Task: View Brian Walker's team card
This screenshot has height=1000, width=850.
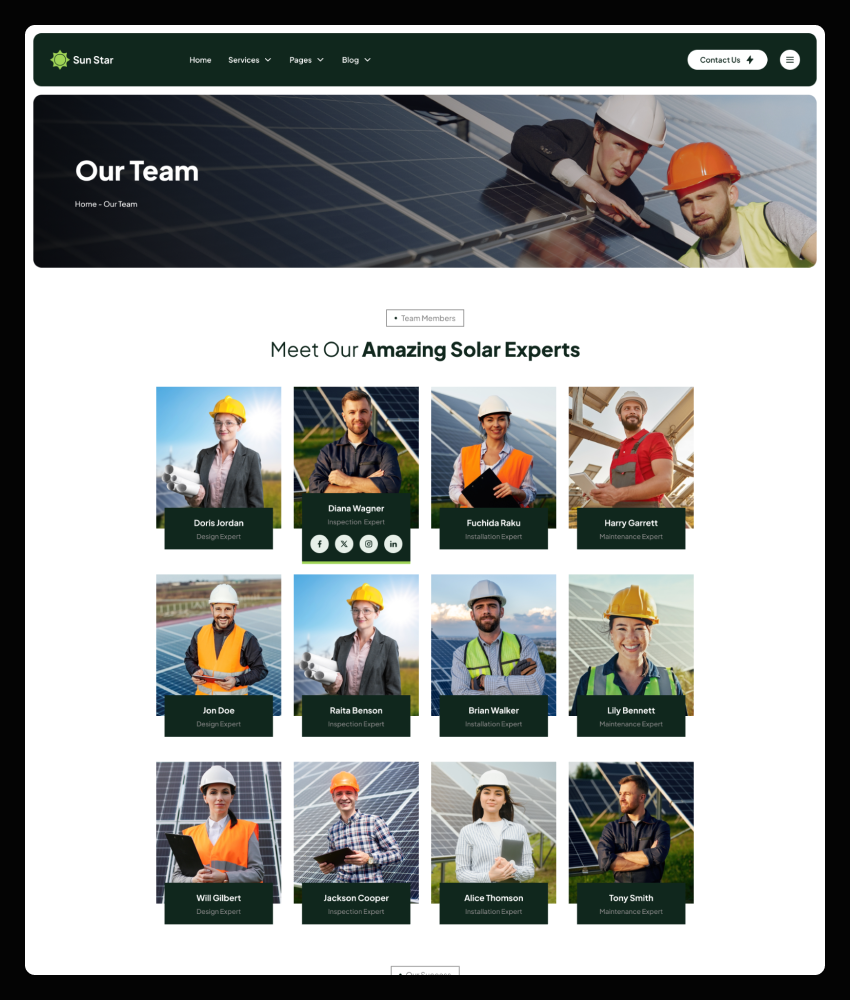Action: tap(493, 648)
